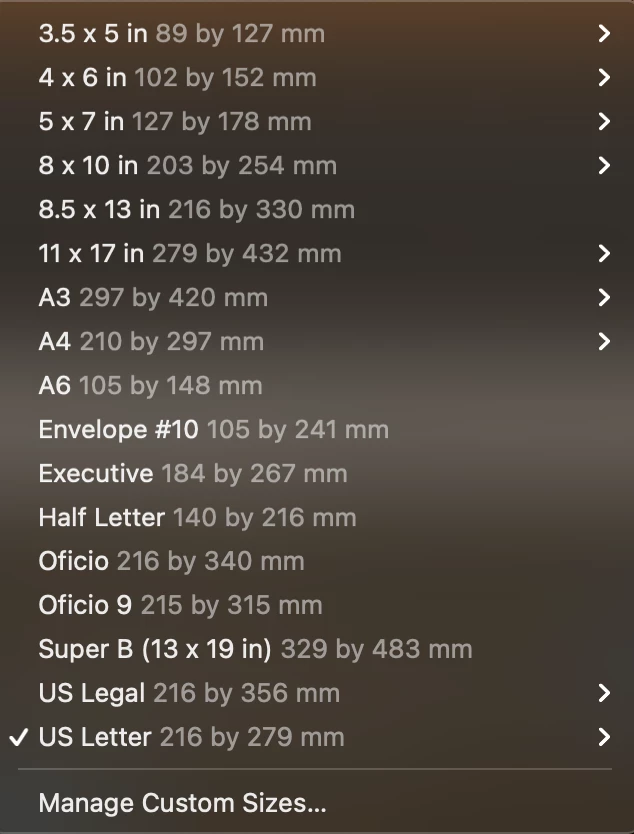Choose Oficio 216 by 340 mm
This screenshot has height=834, width=634.
point(171,562)
